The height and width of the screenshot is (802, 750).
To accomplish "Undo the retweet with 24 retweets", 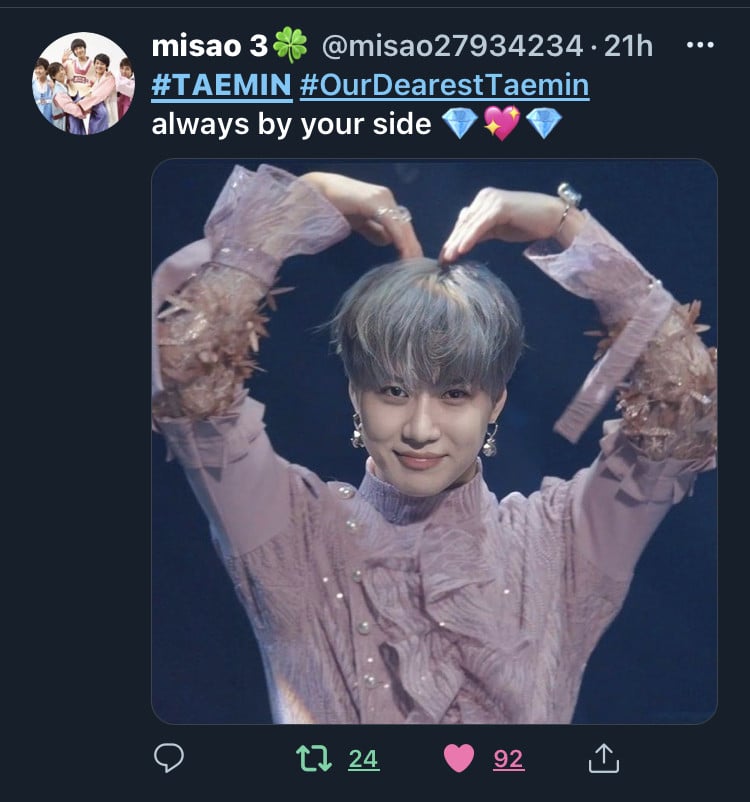I will pyautogui.click(x=314, y=759).
